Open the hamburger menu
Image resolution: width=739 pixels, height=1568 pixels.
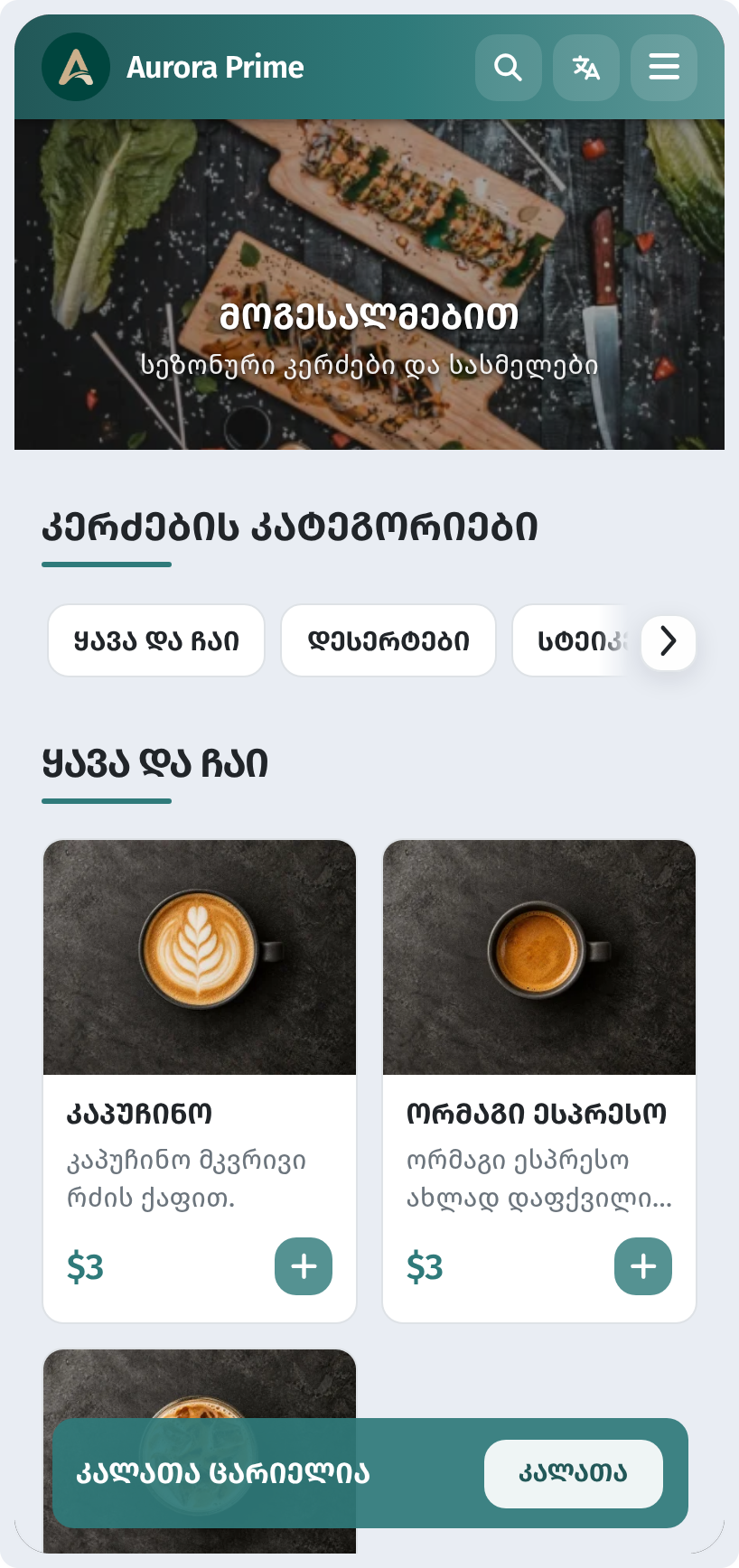[x=664, y=68]
